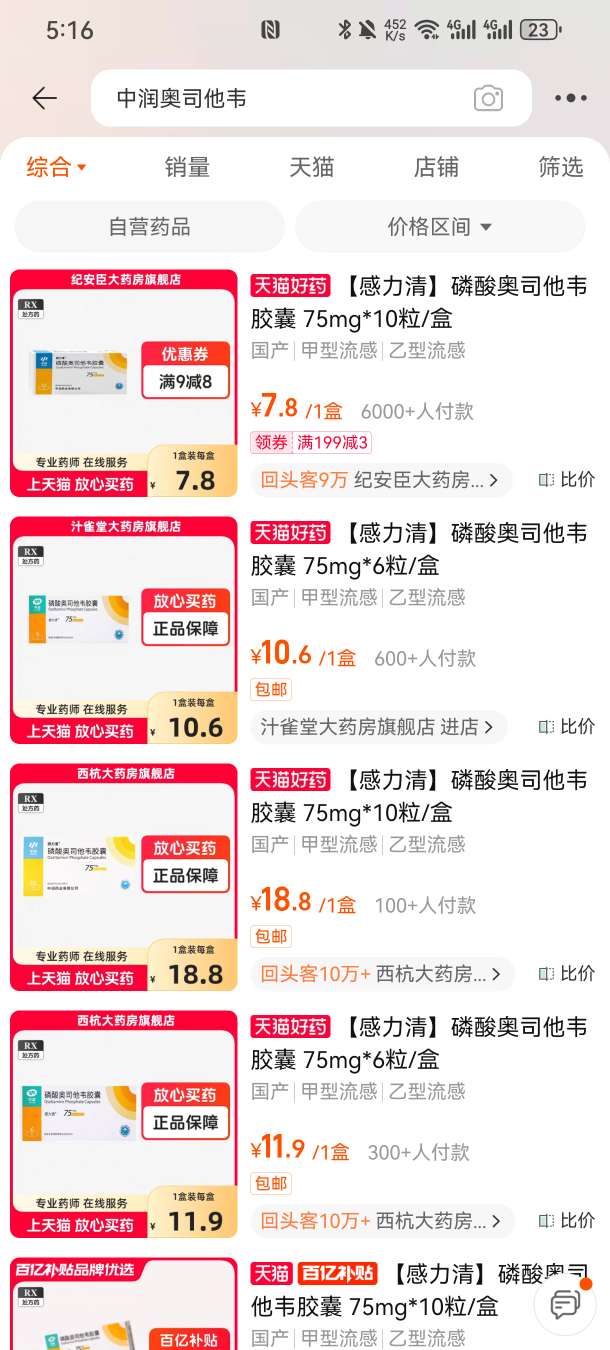This screenshot has height=1350, width=610.
Task: Open the ¥18.8 西杭大药房 product
Action: (x=418, y=796)
